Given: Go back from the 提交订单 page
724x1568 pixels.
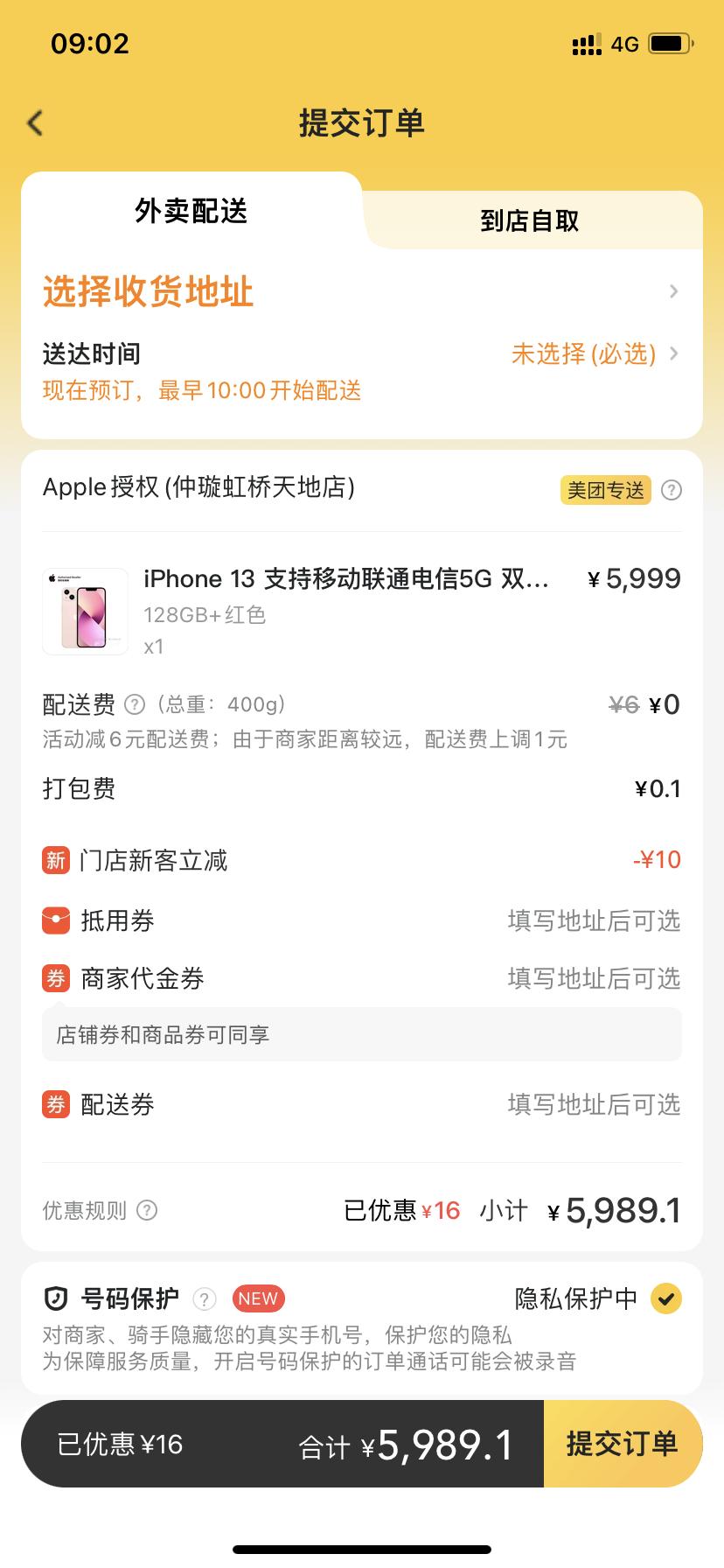Looking at the screenshot, I should tap(36, 122).
